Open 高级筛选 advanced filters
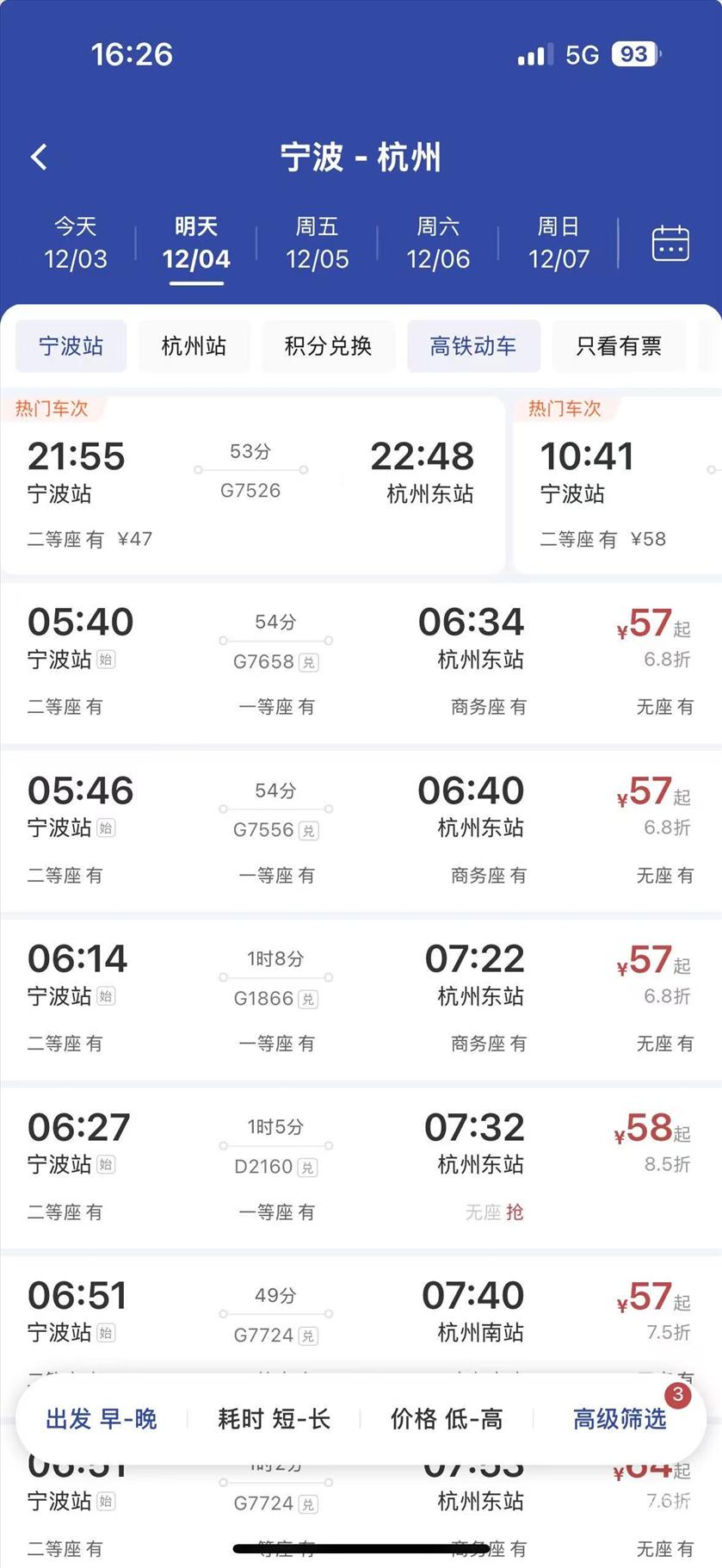The image size is (722, 1568). tap(620, 1419)
